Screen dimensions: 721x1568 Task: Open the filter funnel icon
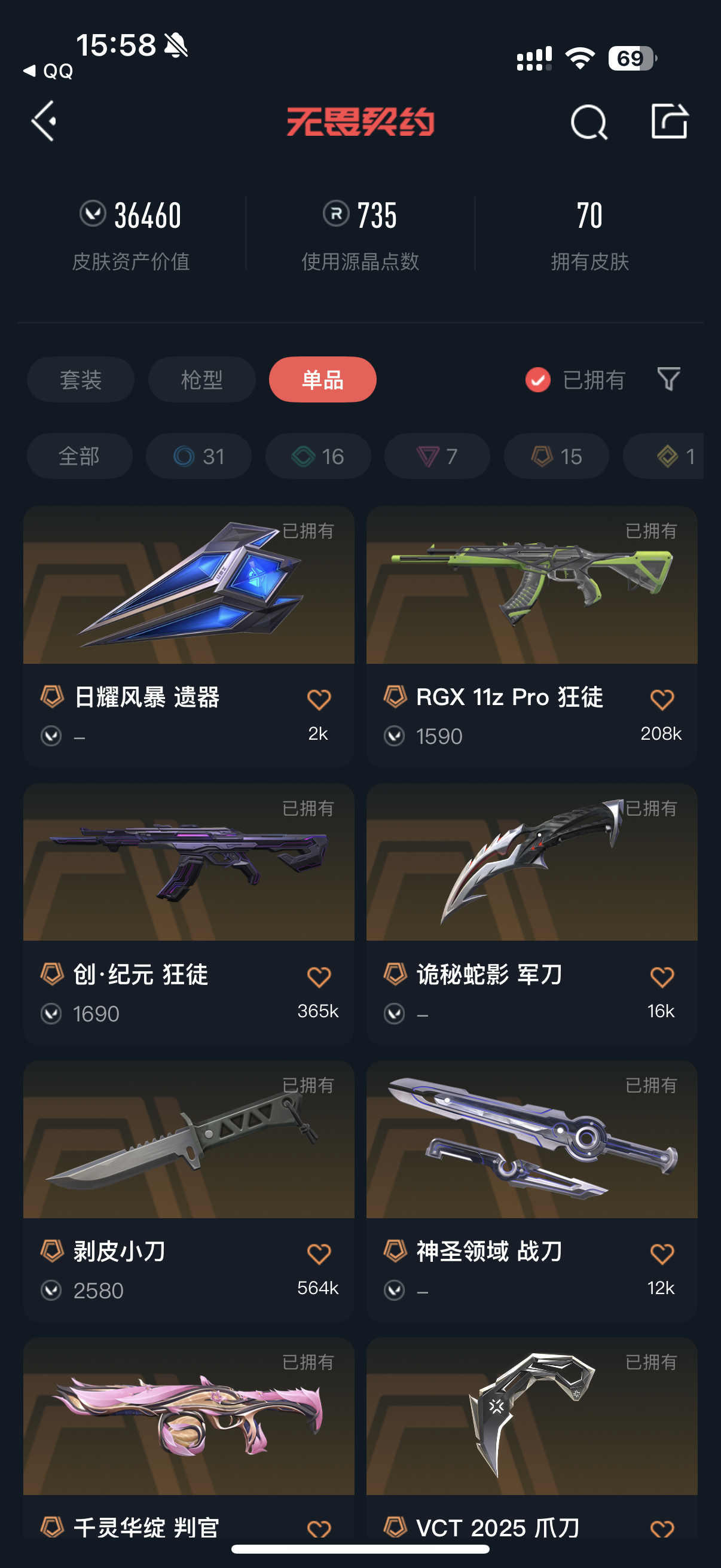tap(668, 379)
